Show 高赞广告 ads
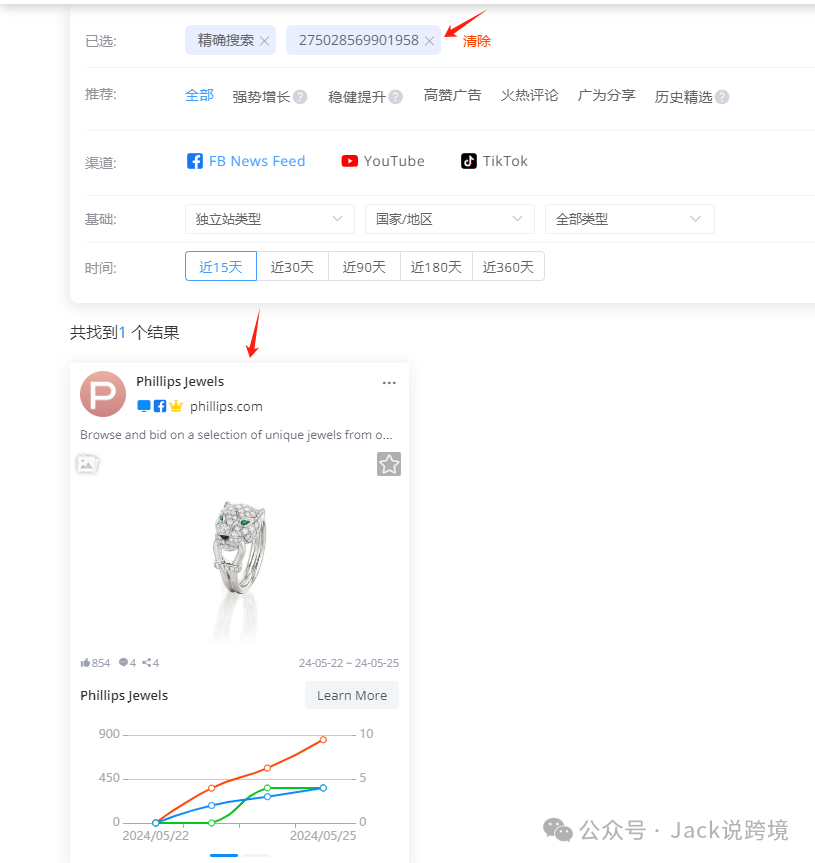Screen dimensions: 815x863 point(452,95)
